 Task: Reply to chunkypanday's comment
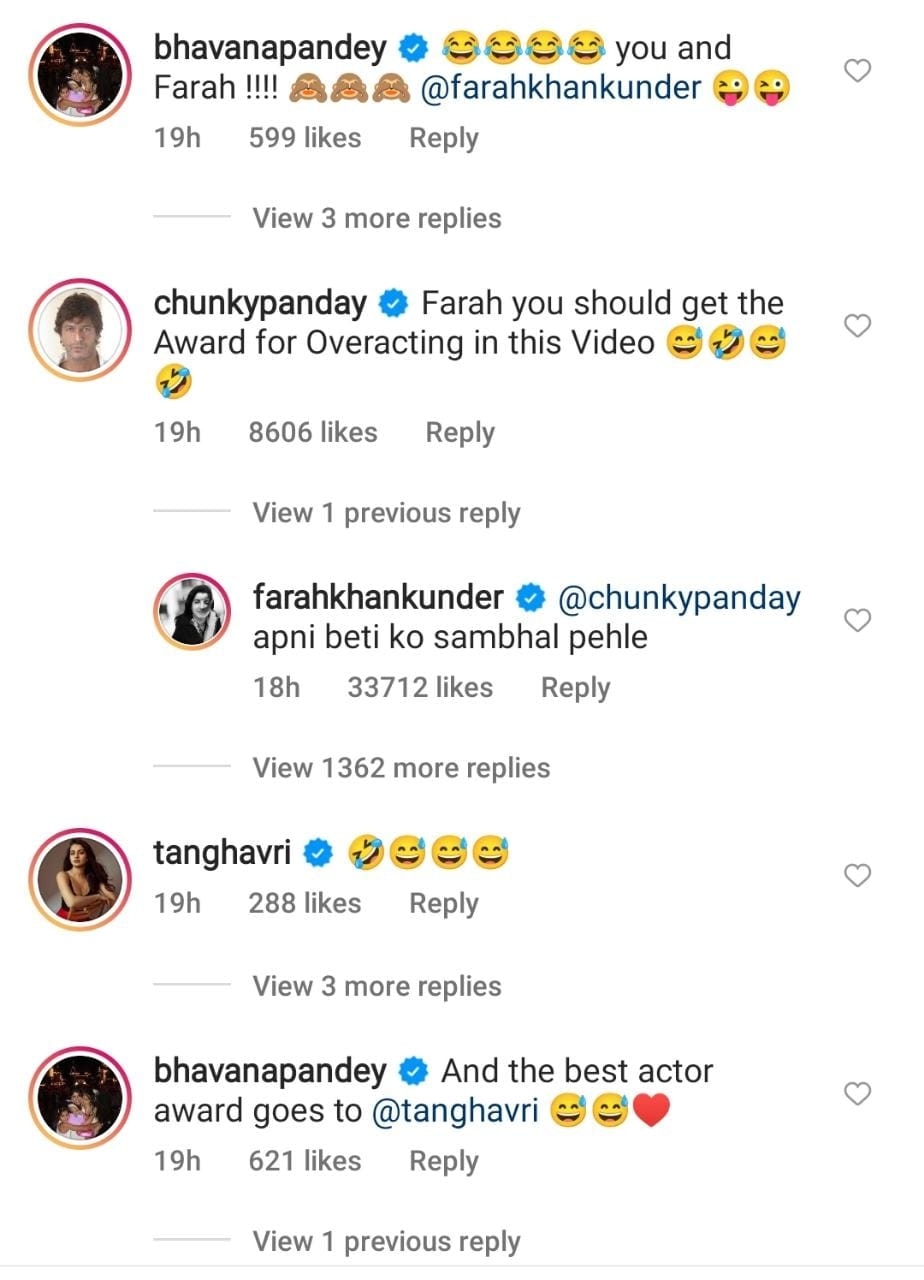click(460, 433)
